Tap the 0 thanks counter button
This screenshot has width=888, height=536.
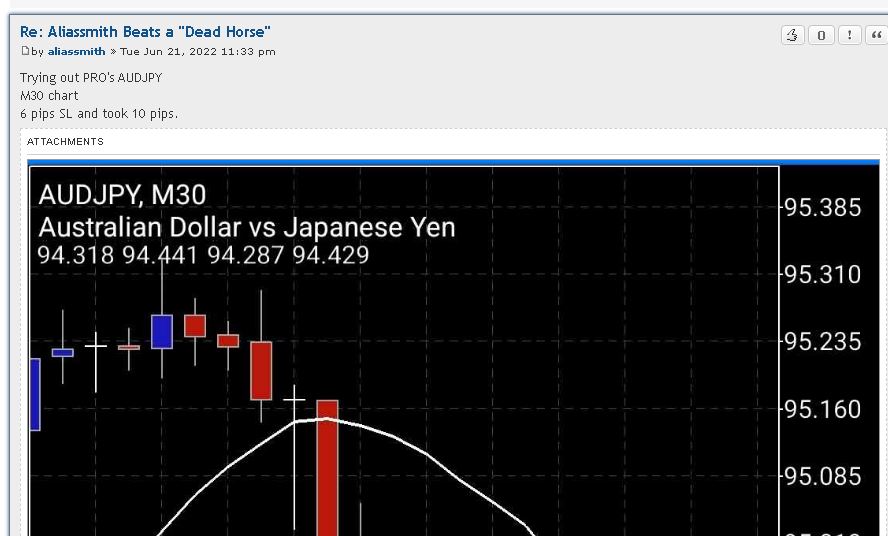(821, 35)
